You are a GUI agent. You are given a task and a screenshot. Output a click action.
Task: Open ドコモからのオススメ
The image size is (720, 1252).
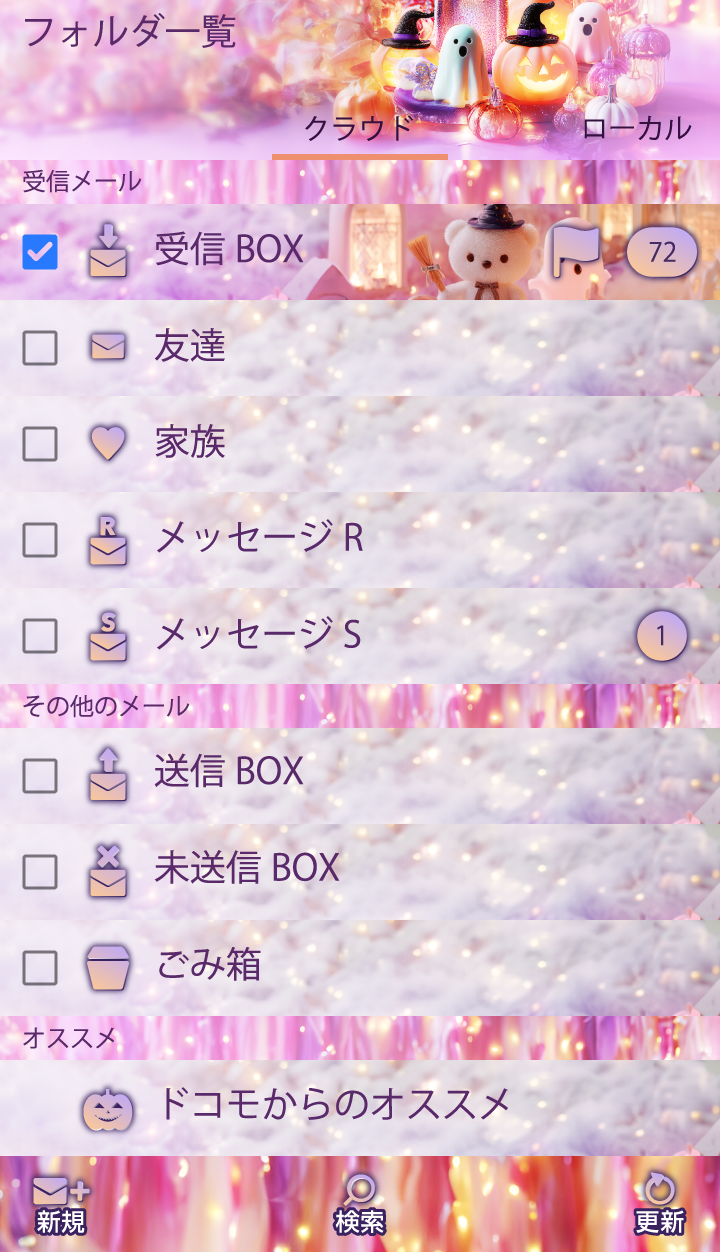tap(334, 1104)
